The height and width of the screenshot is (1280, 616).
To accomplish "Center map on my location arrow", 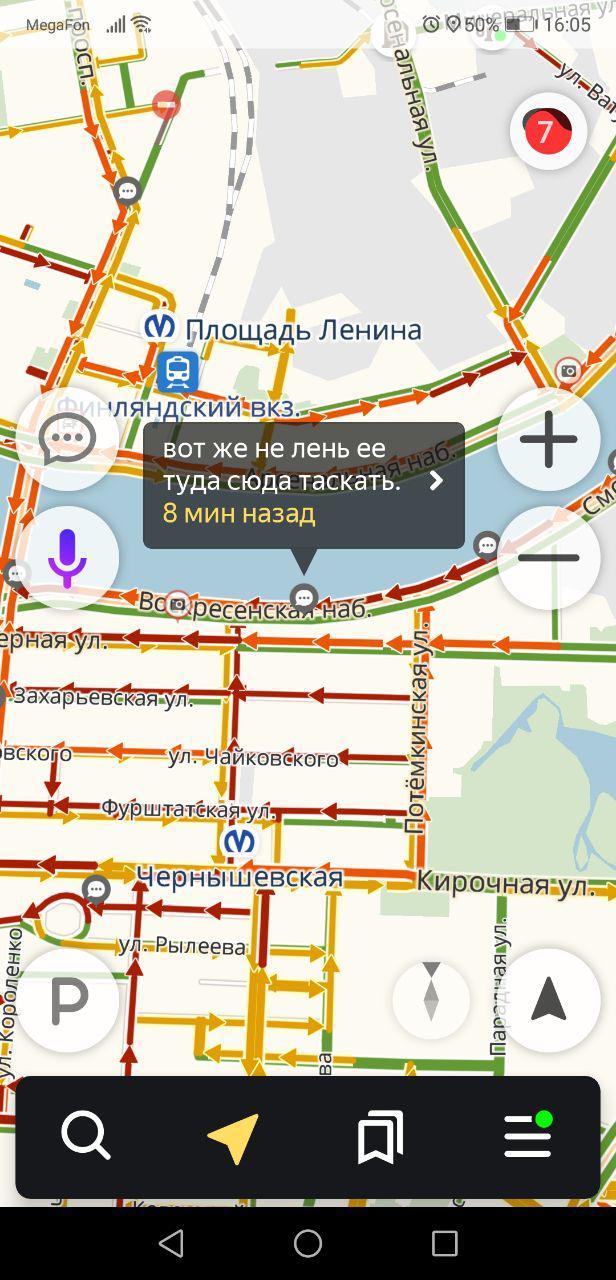I will tap(548, 1000).
